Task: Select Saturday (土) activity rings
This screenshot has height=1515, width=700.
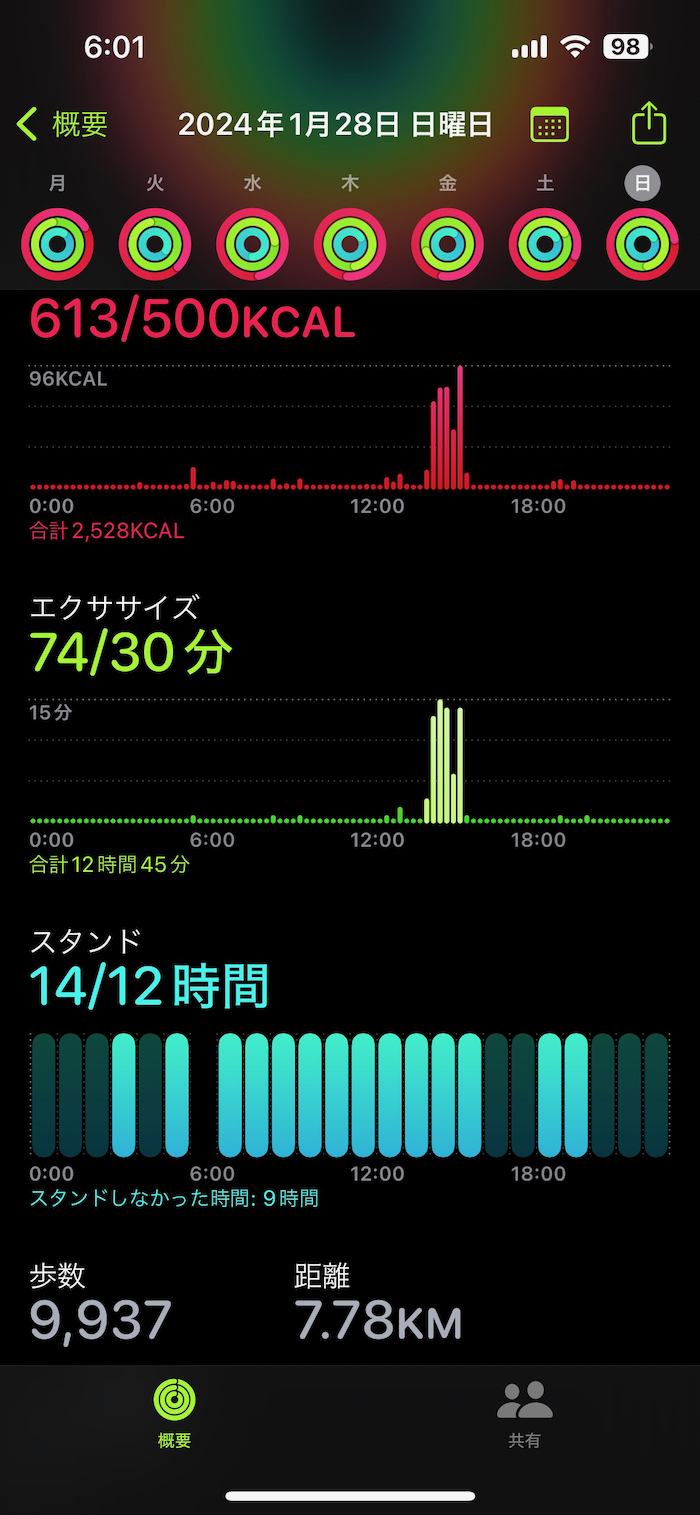Action: click(545, 243)
